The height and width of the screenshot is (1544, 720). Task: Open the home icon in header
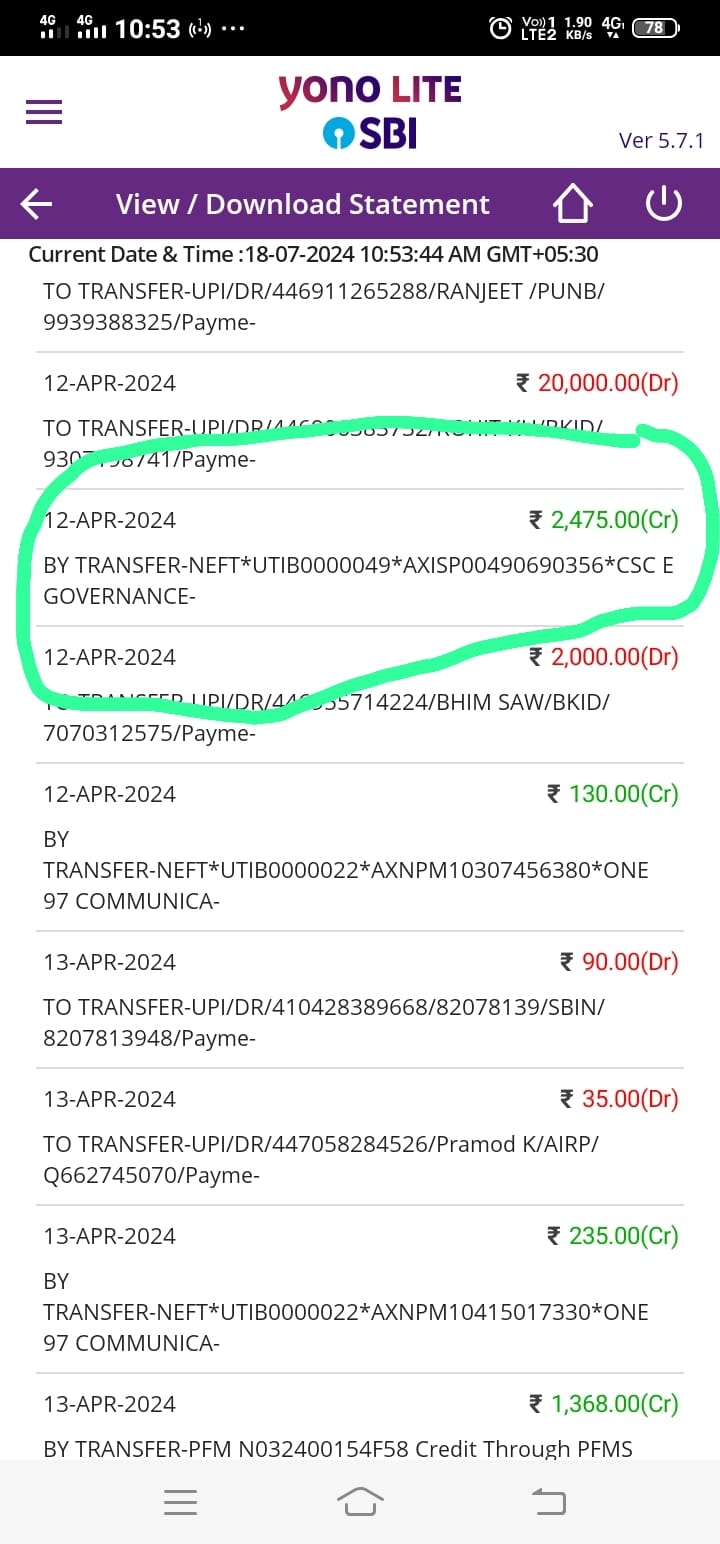tap(573, 204)
